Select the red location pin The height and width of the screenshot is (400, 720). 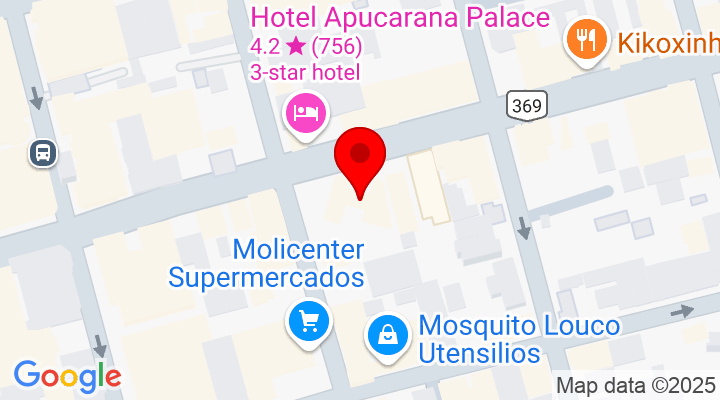pyautogui.click(x=363, y=160)
